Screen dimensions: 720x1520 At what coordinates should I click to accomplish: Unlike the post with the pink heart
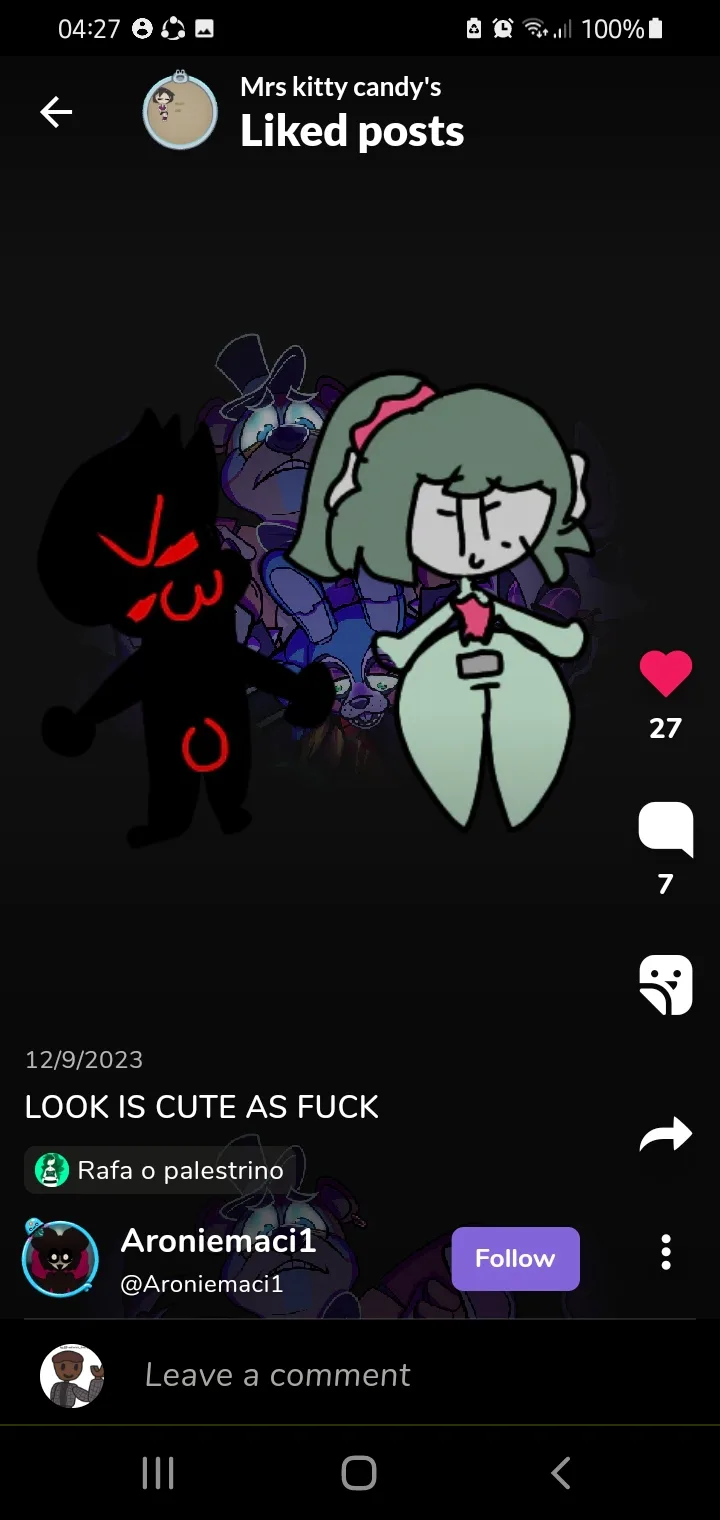[x=666, y=672]
